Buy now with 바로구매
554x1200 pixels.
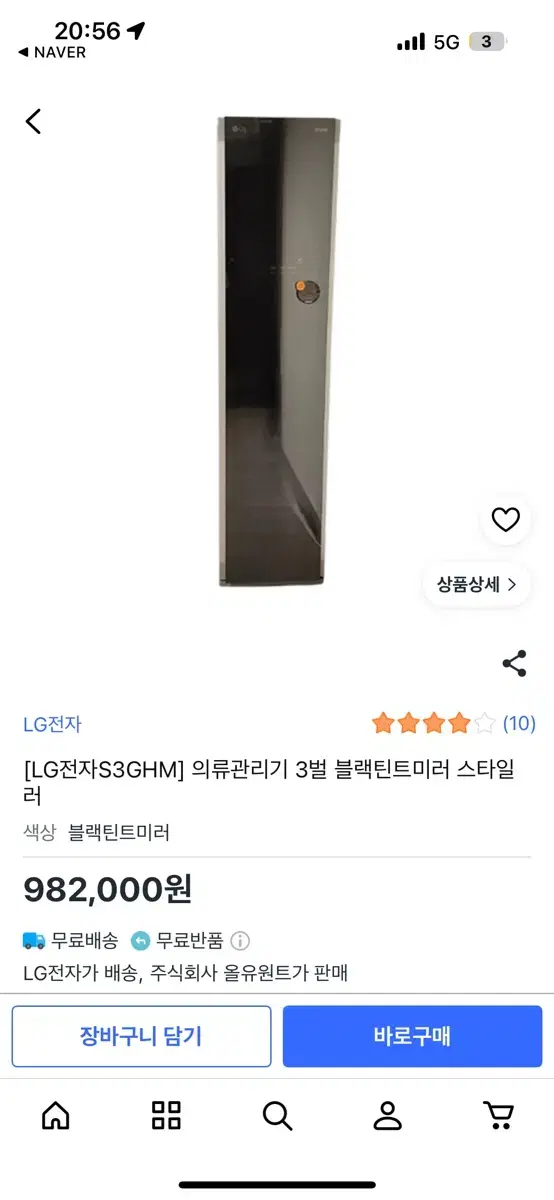tap(412, 1036)
